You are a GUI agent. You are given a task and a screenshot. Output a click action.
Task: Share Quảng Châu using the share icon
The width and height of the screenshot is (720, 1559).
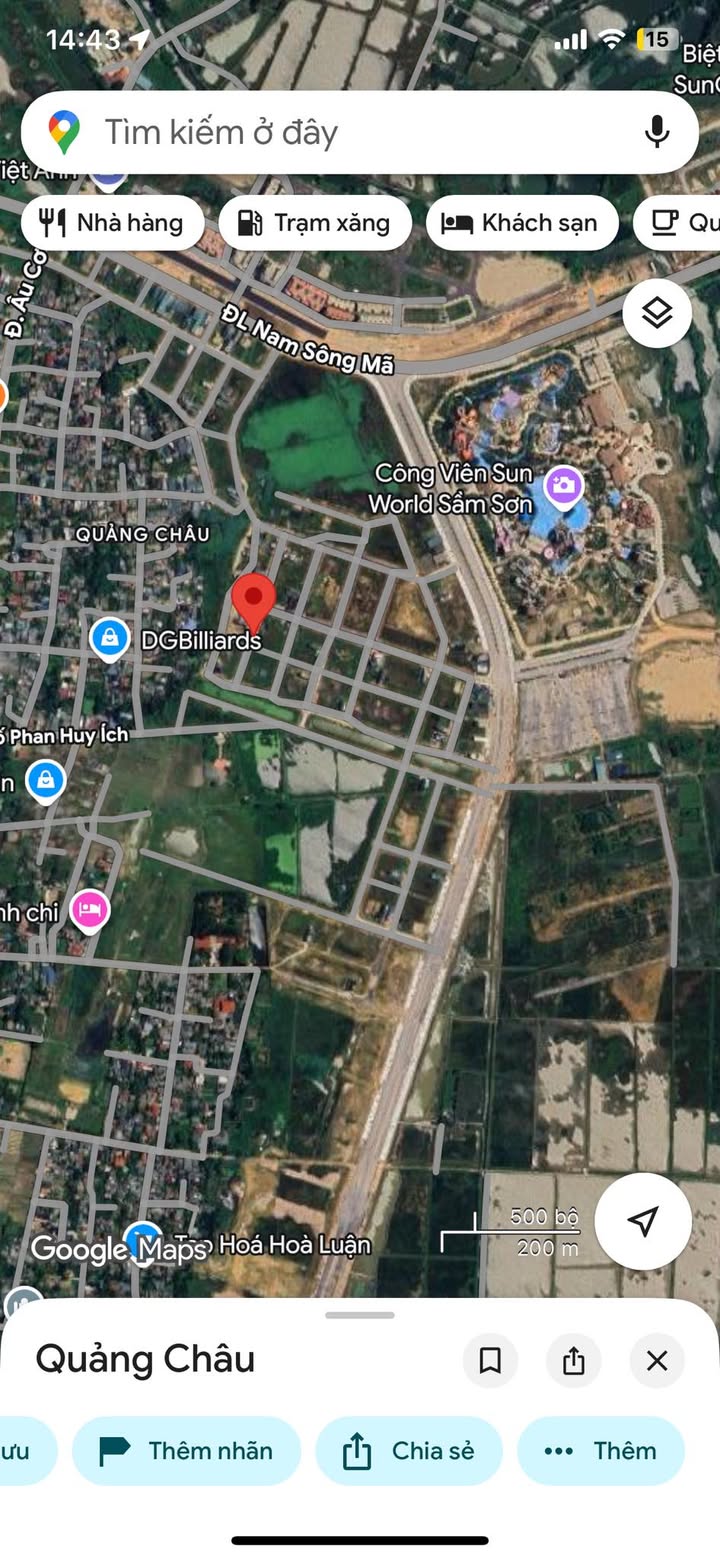pyautogui.click(x=573, y=1360)
